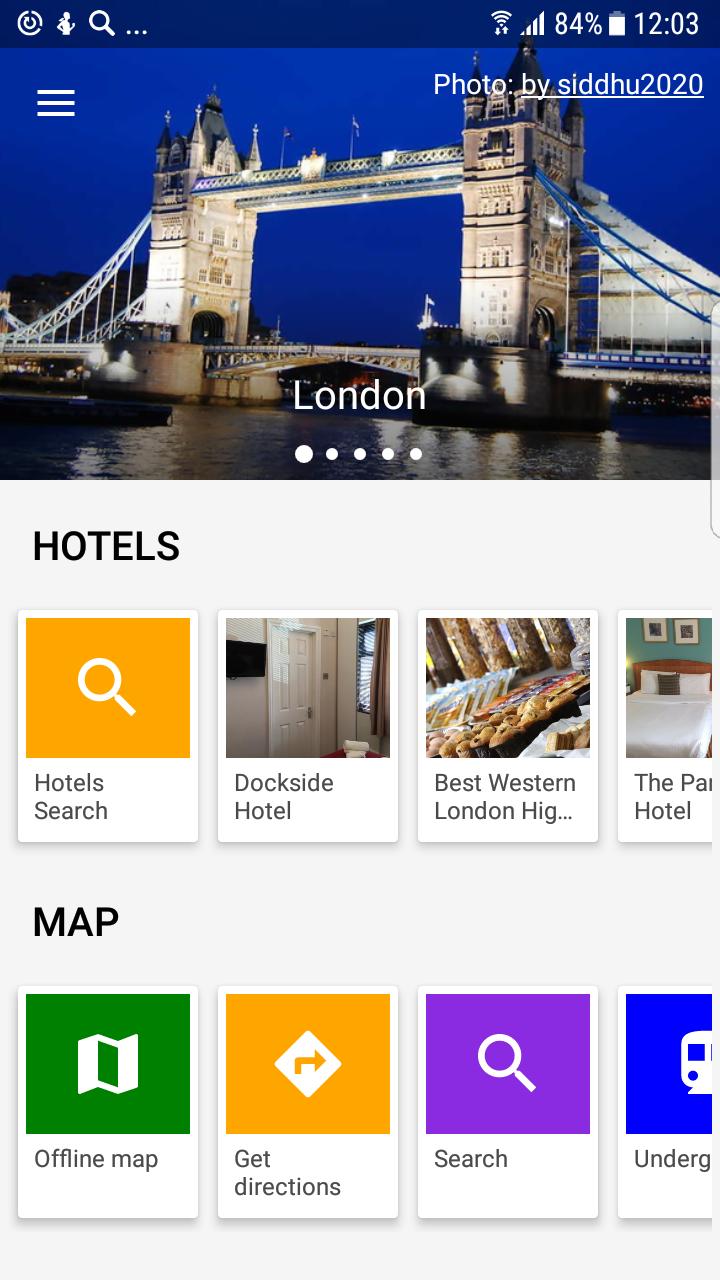The width and height of the screenshot is (720, 1280).
Task: Open the Underground transit tile
Action: (668, 1100)
